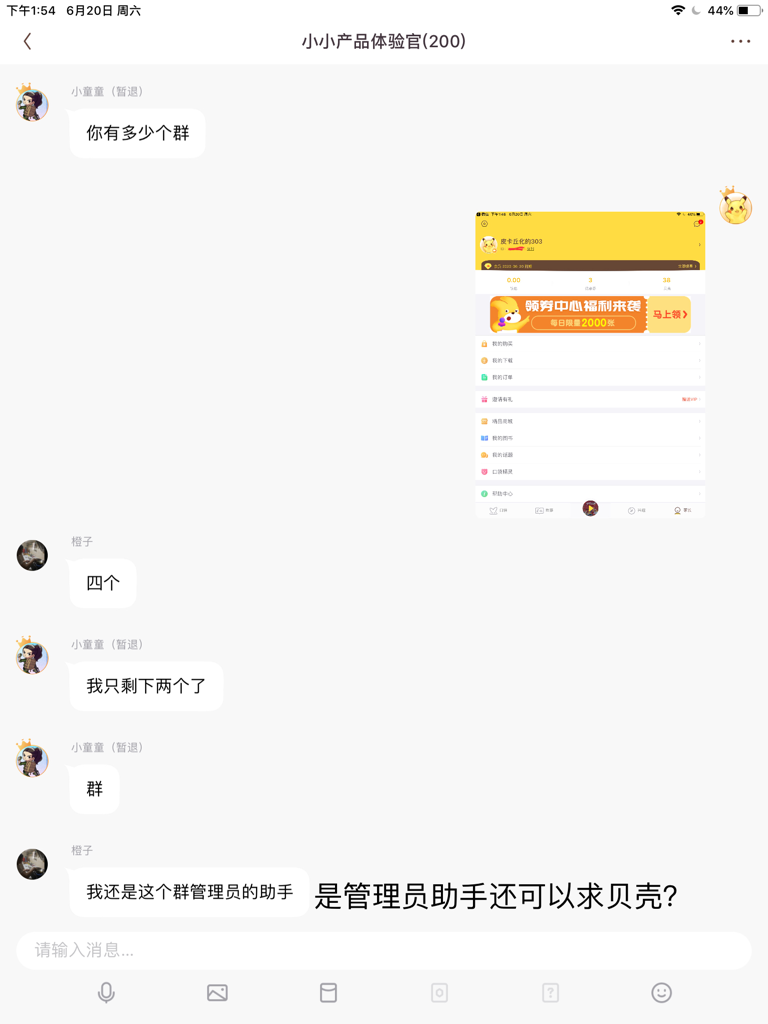Send a picture from the gallery

217,992
